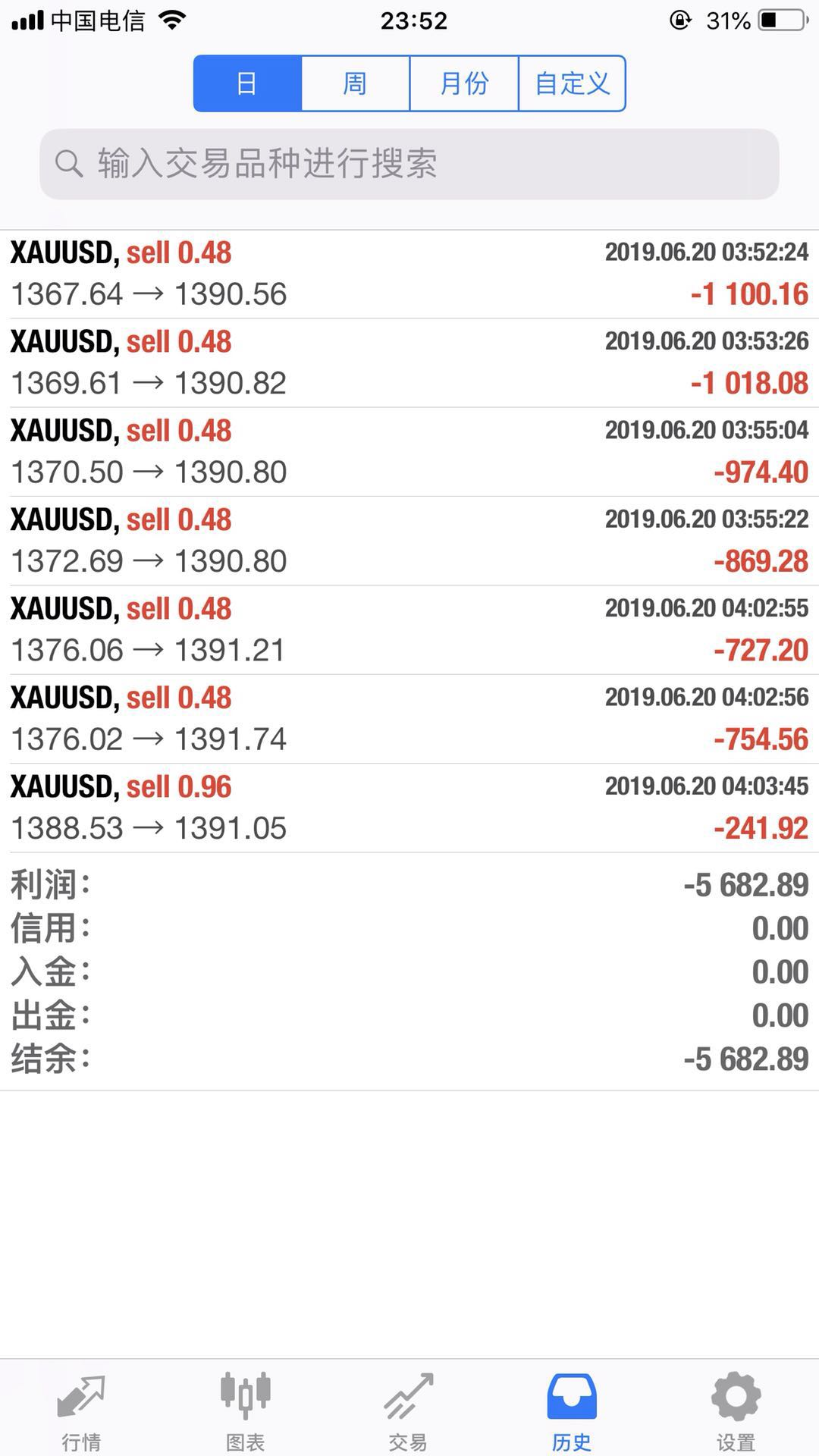Open the XAUUSD trade with loss -869.28
The width and height of the screenshot is (819, 1456).
click(409, 541)
